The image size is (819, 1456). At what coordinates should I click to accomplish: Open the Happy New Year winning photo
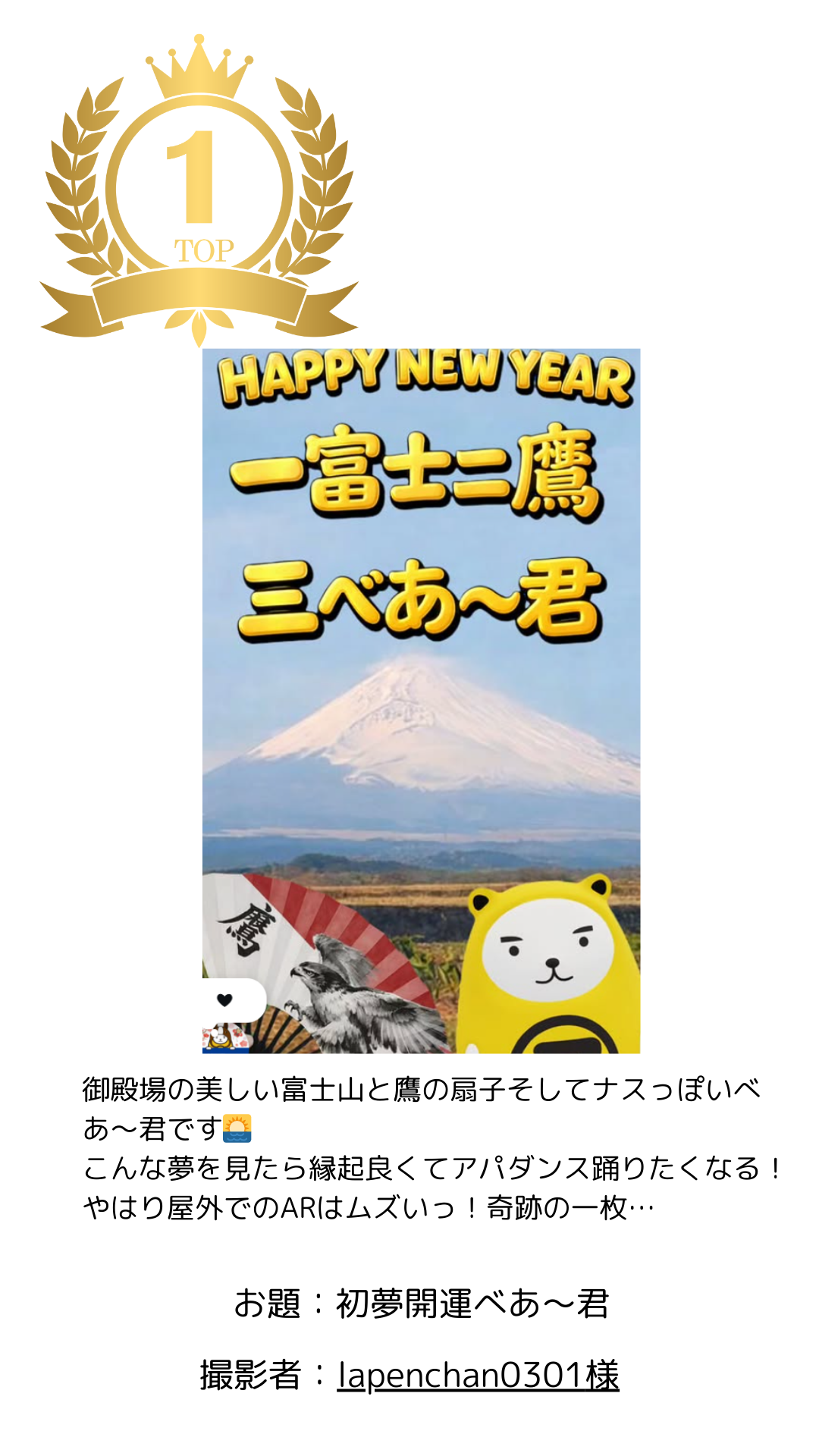(x=421, y=682)
